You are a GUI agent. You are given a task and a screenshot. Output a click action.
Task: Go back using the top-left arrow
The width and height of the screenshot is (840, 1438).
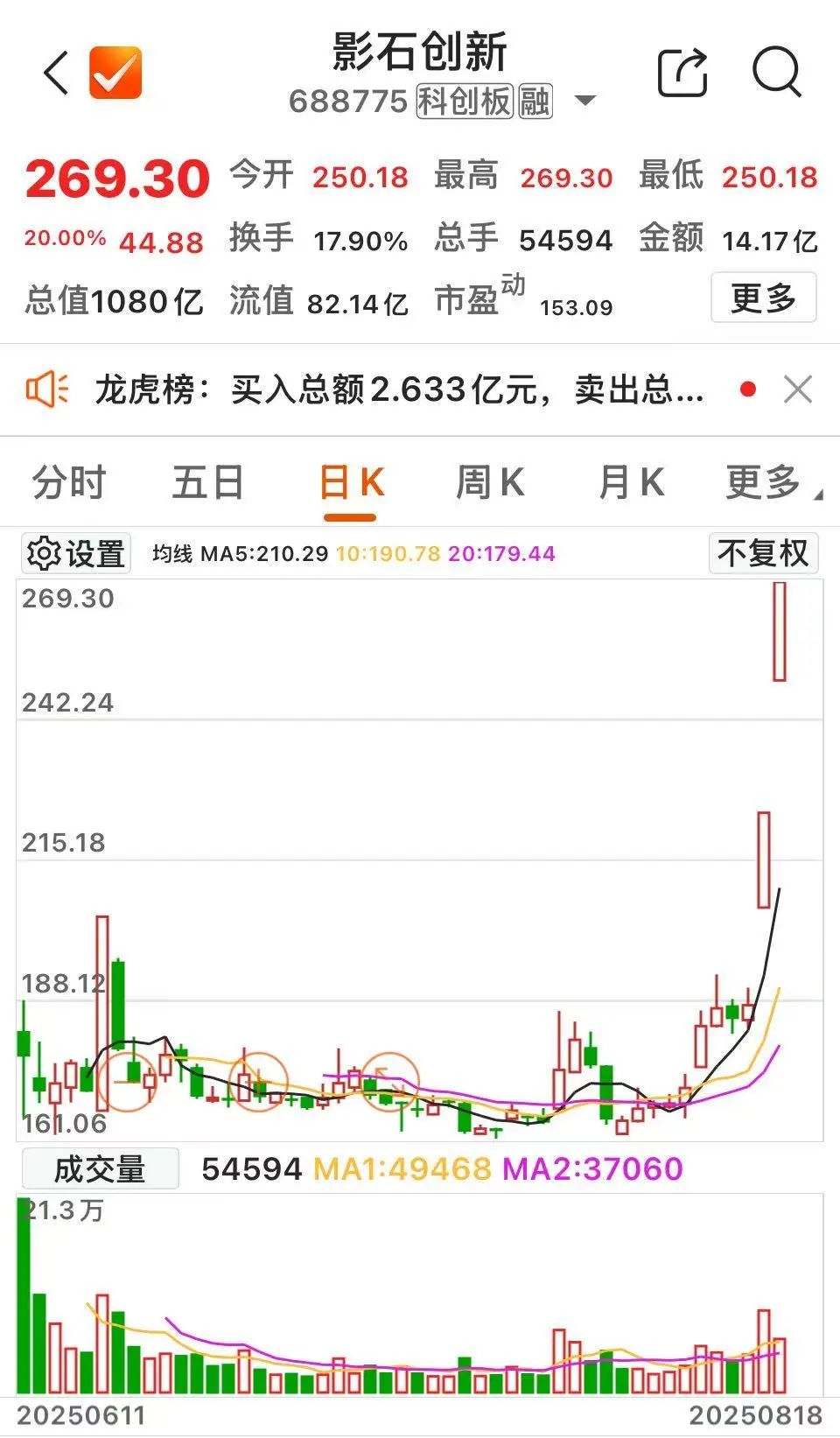[x=56, y=73]
